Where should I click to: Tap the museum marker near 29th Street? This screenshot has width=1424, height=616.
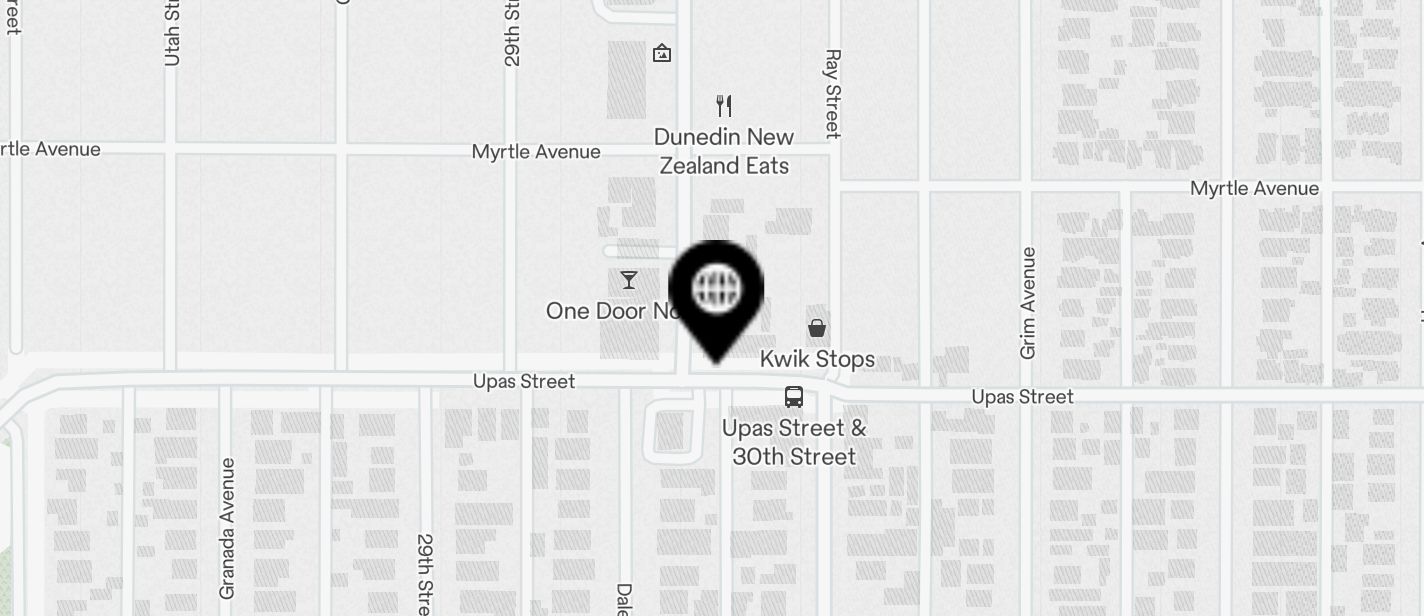661,53
